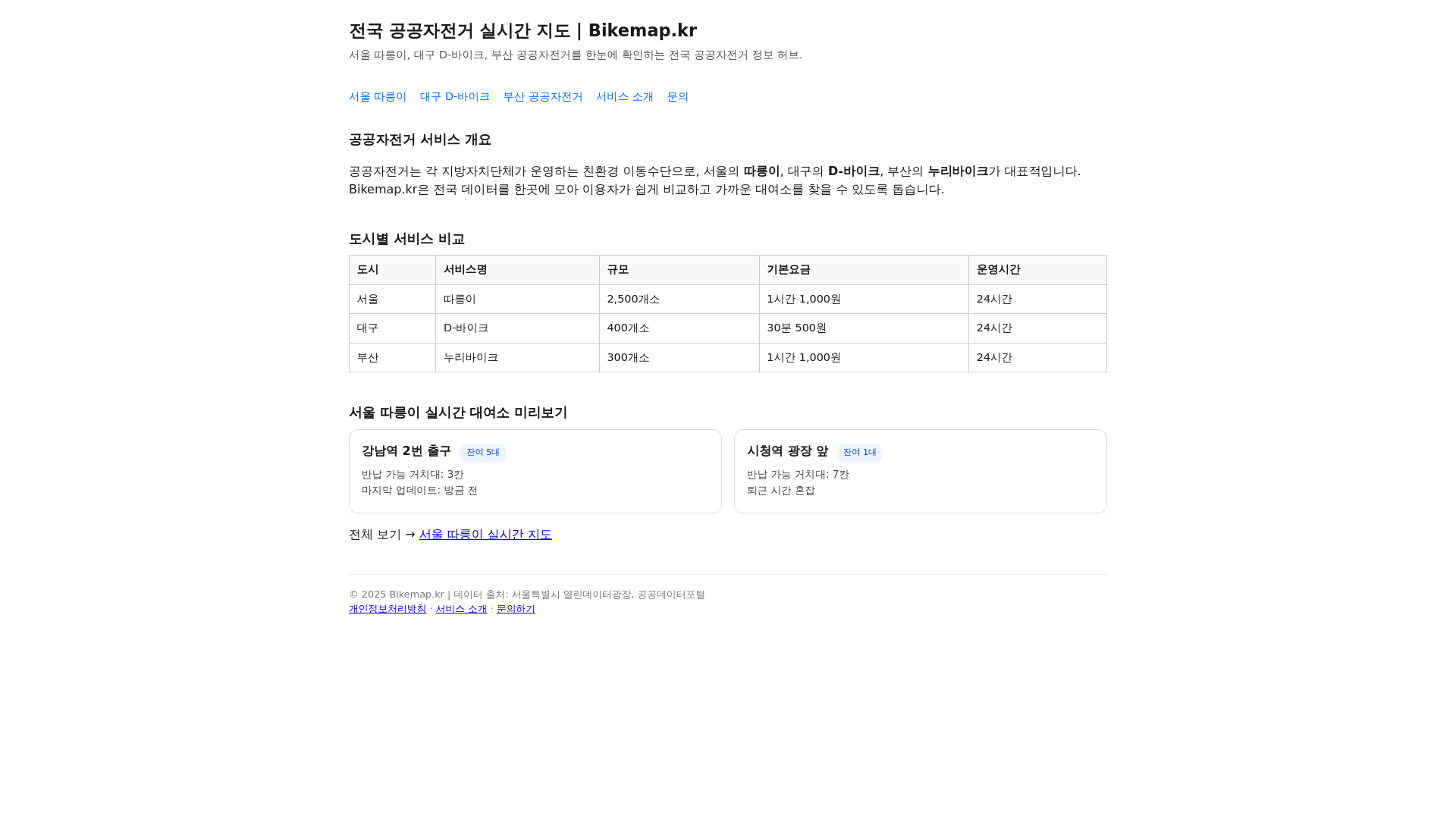The height and width of the screenshot is (819, 1456).
Task: Open 서울 따릉이 실시간 지도 link
Action: 485,535
